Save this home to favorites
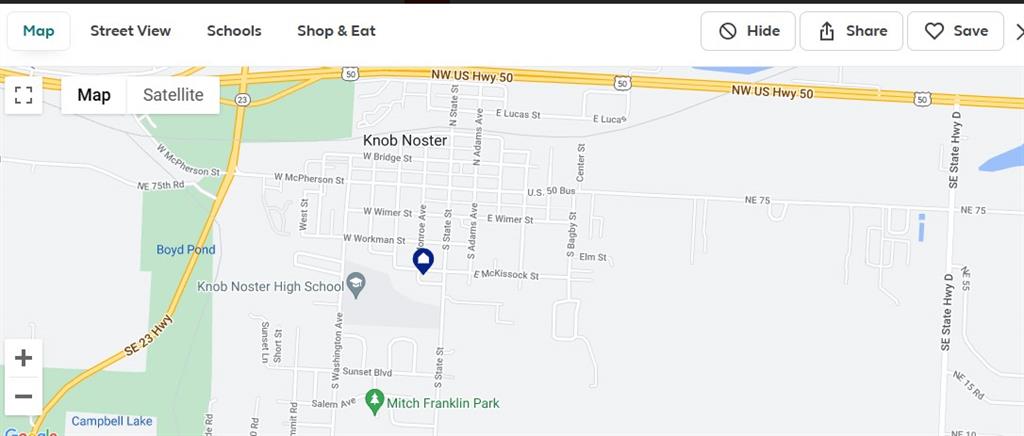The width and height of the screenshot is (1024, 436). click(955, 31)
